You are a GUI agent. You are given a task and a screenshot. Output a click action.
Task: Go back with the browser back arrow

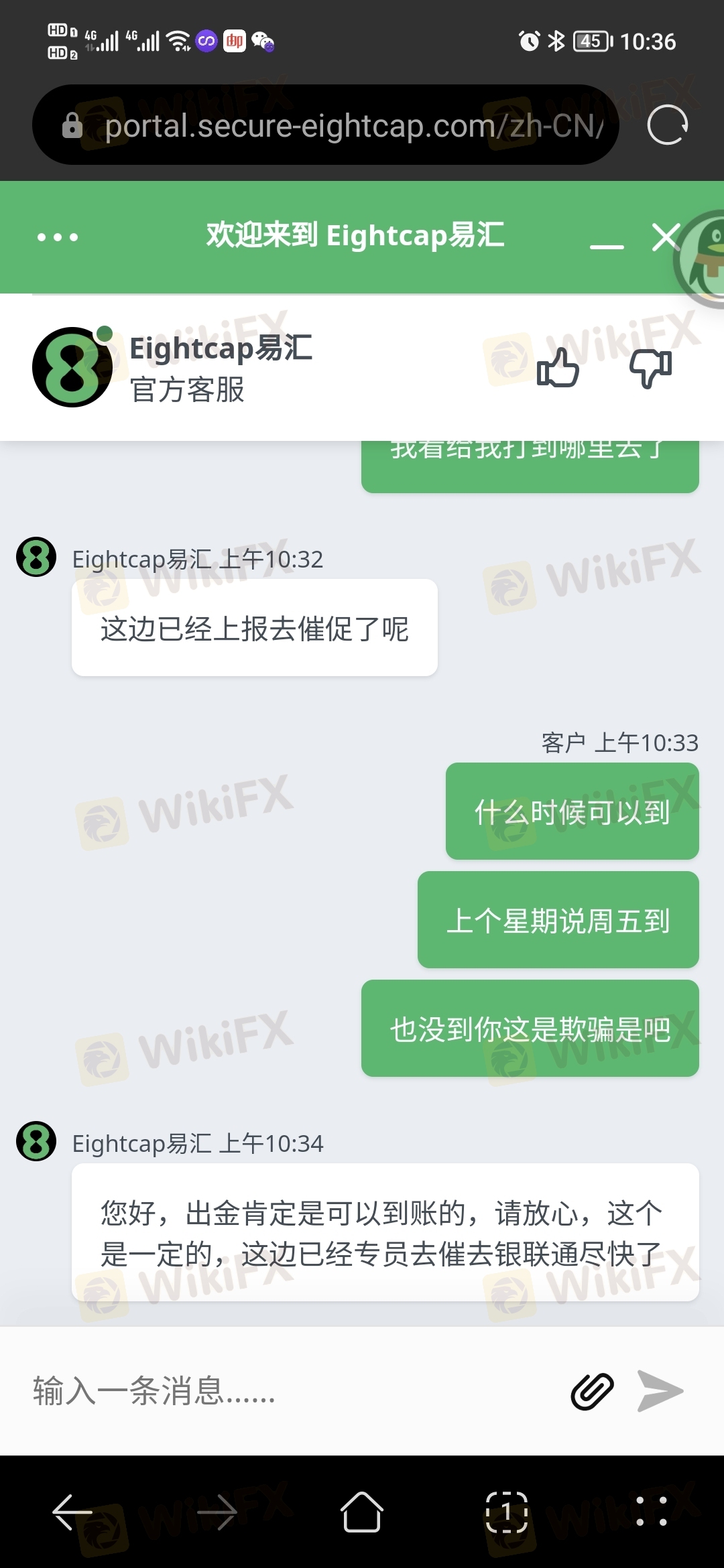pyautogui.click(x=72, y=1512)
